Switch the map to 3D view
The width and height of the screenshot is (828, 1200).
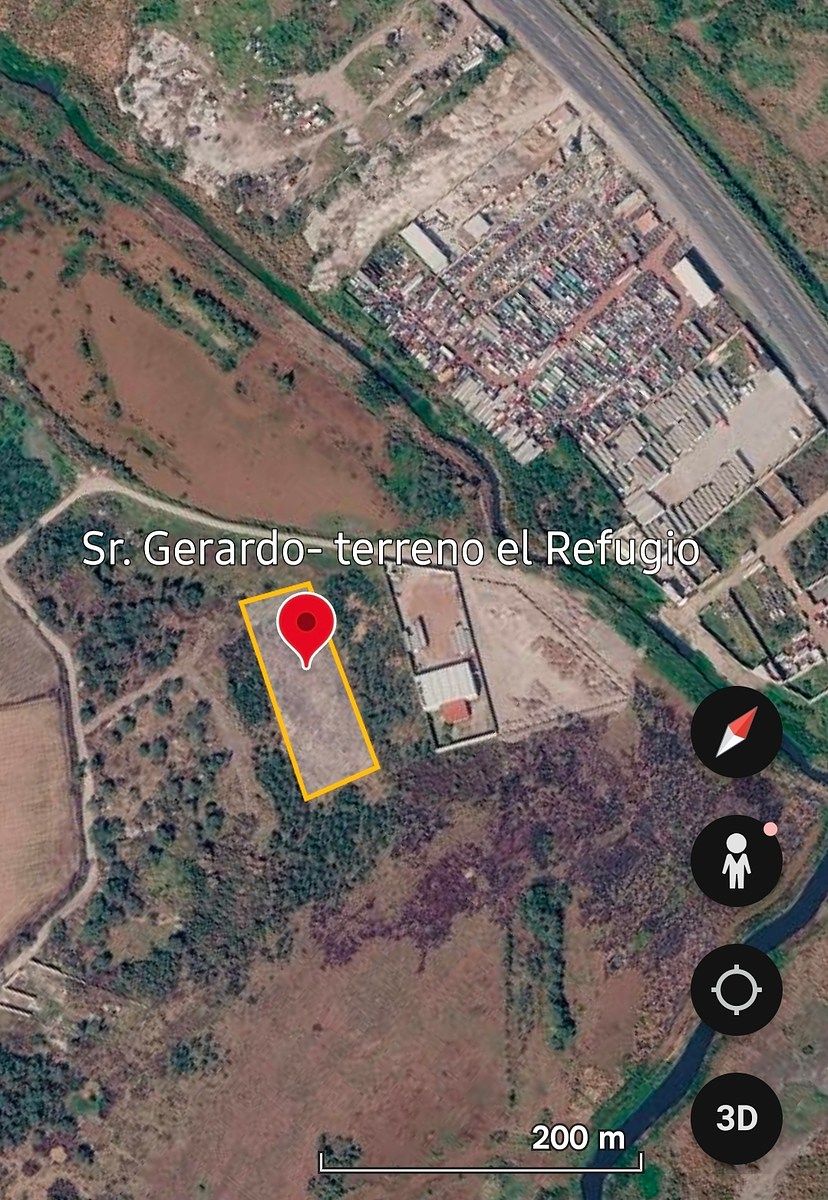[x=736, y=1118]
